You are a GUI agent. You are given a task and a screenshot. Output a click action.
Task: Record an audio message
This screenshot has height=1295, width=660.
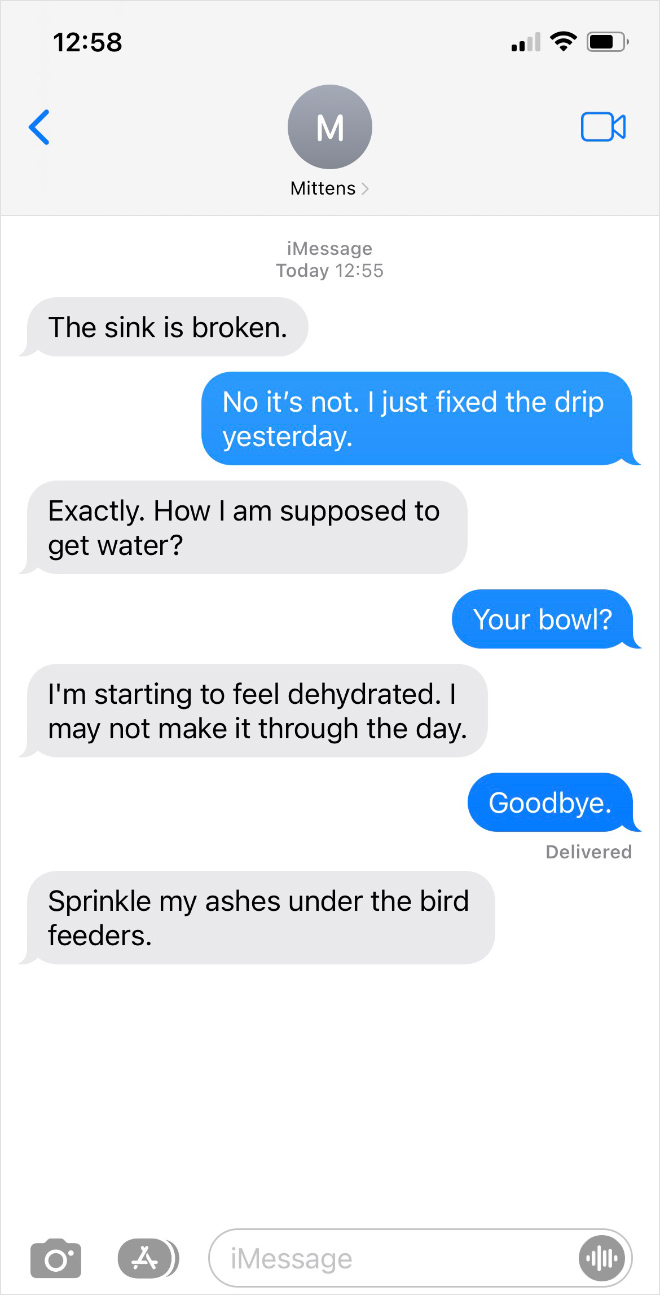click(x=602, y=1258)
